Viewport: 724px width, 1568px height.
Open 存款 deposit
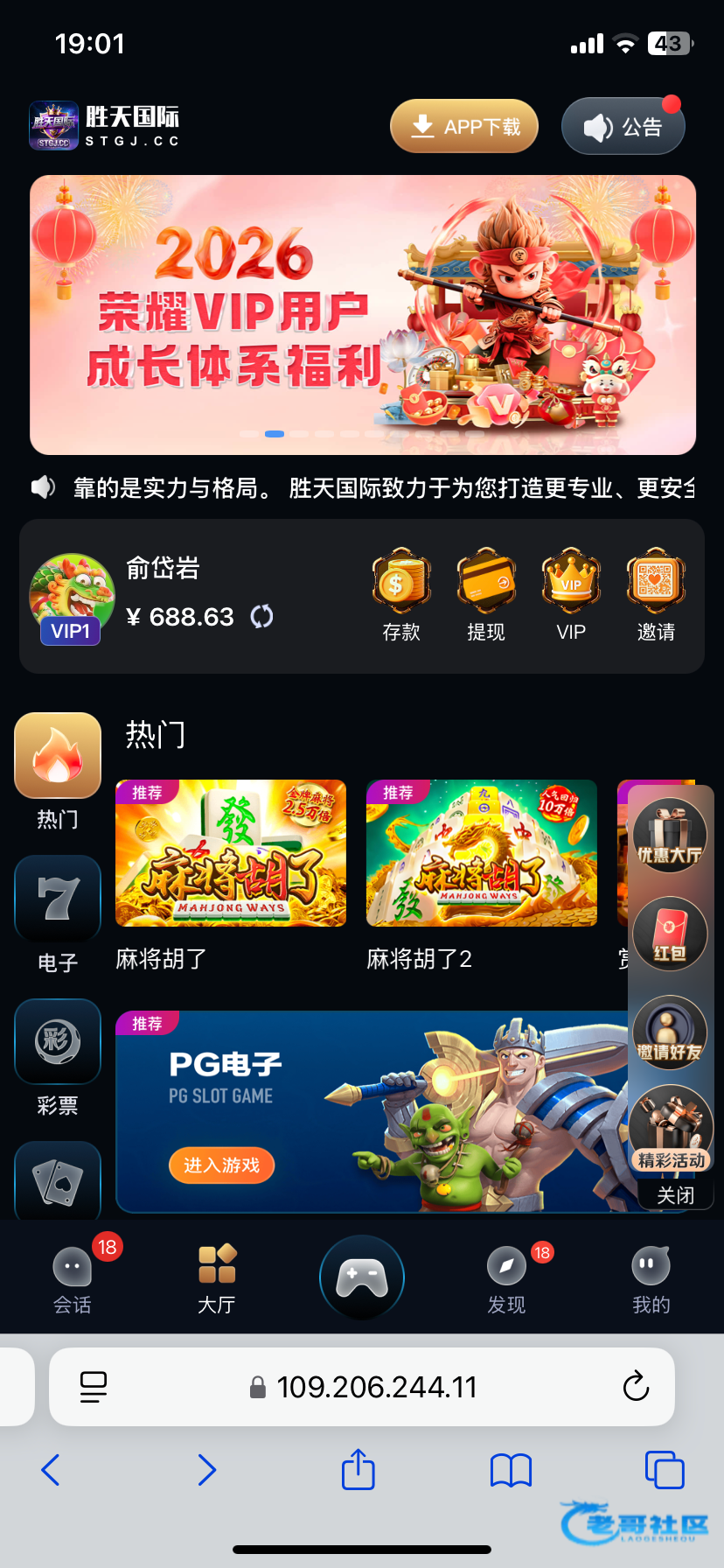click(x=401, y=595)
